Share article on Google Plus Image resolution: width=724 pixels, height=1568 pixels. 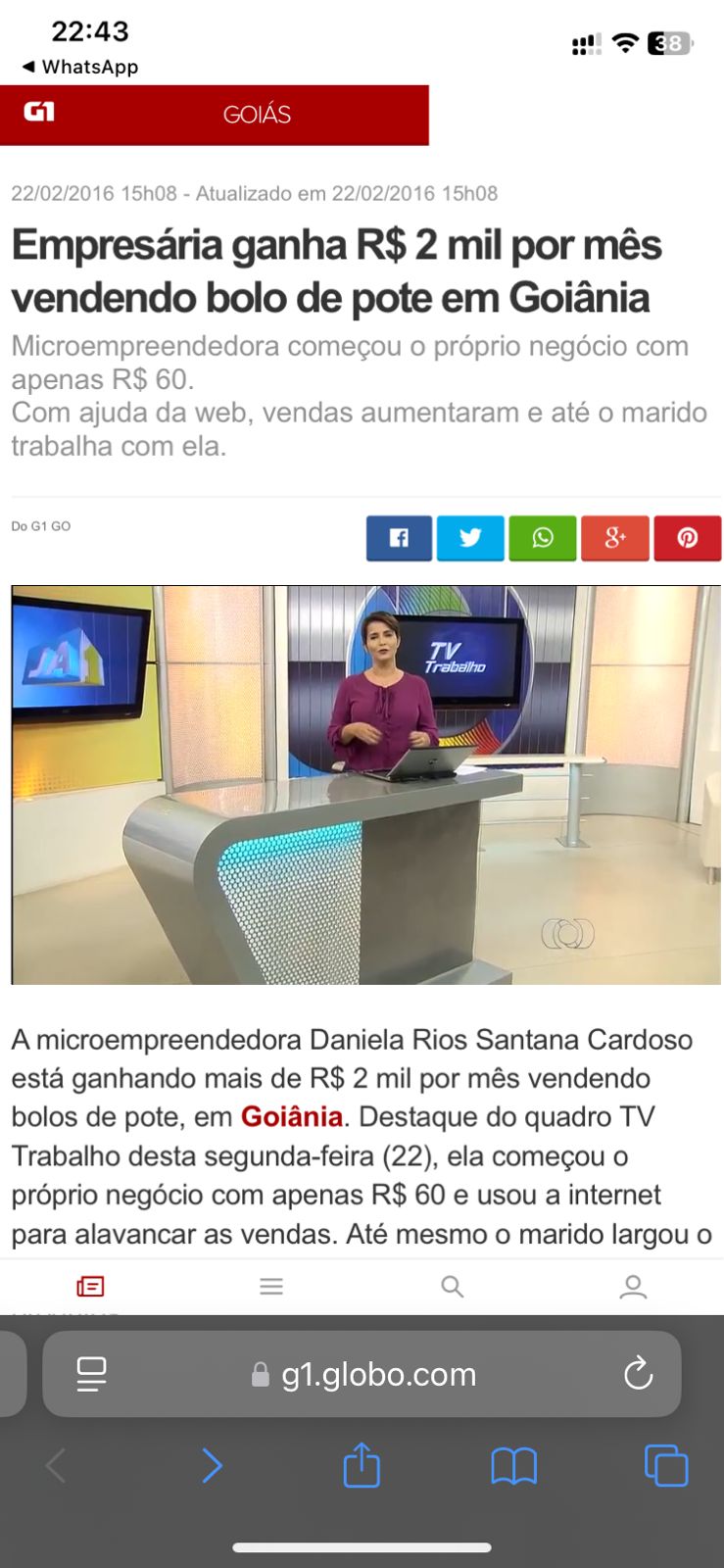[x=615, y=538]
